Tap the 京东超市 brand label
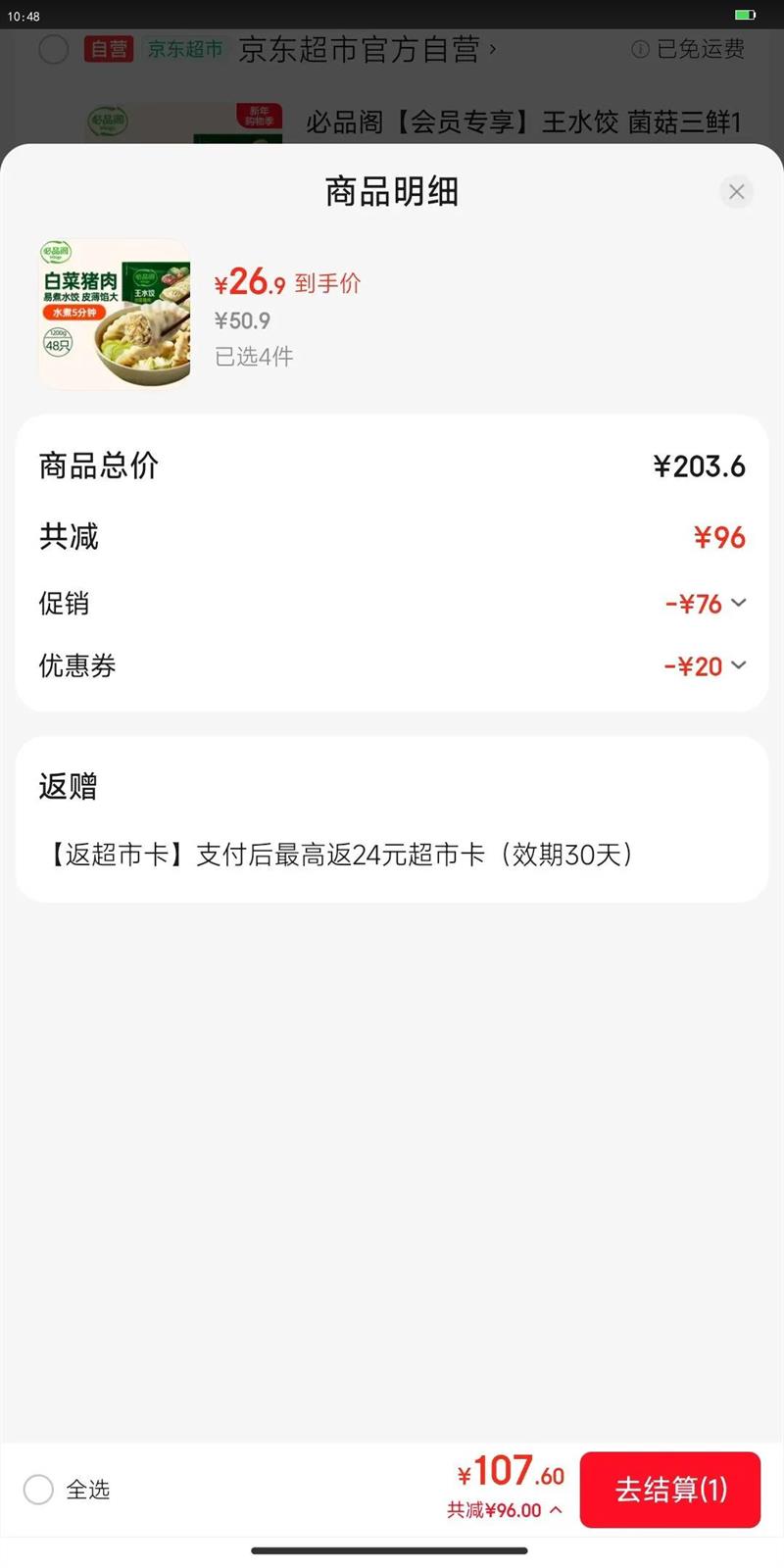The image size is (784, 1568). tap(185, 49)
